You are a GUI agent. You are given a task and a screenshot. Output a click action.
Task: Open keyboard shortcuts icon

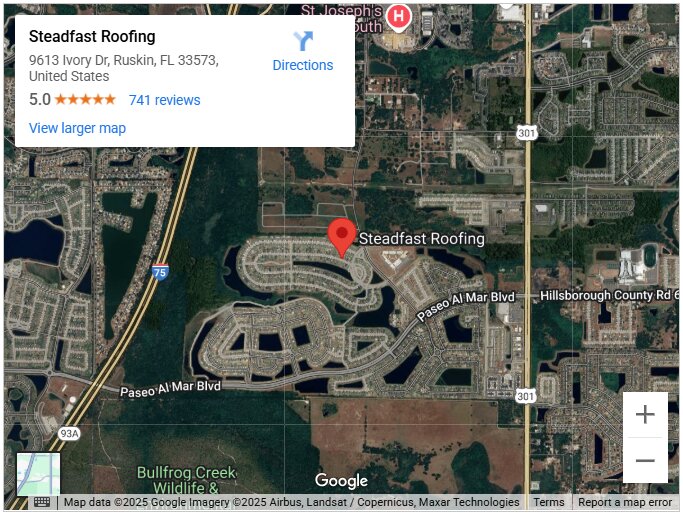[x=42, y=503]
